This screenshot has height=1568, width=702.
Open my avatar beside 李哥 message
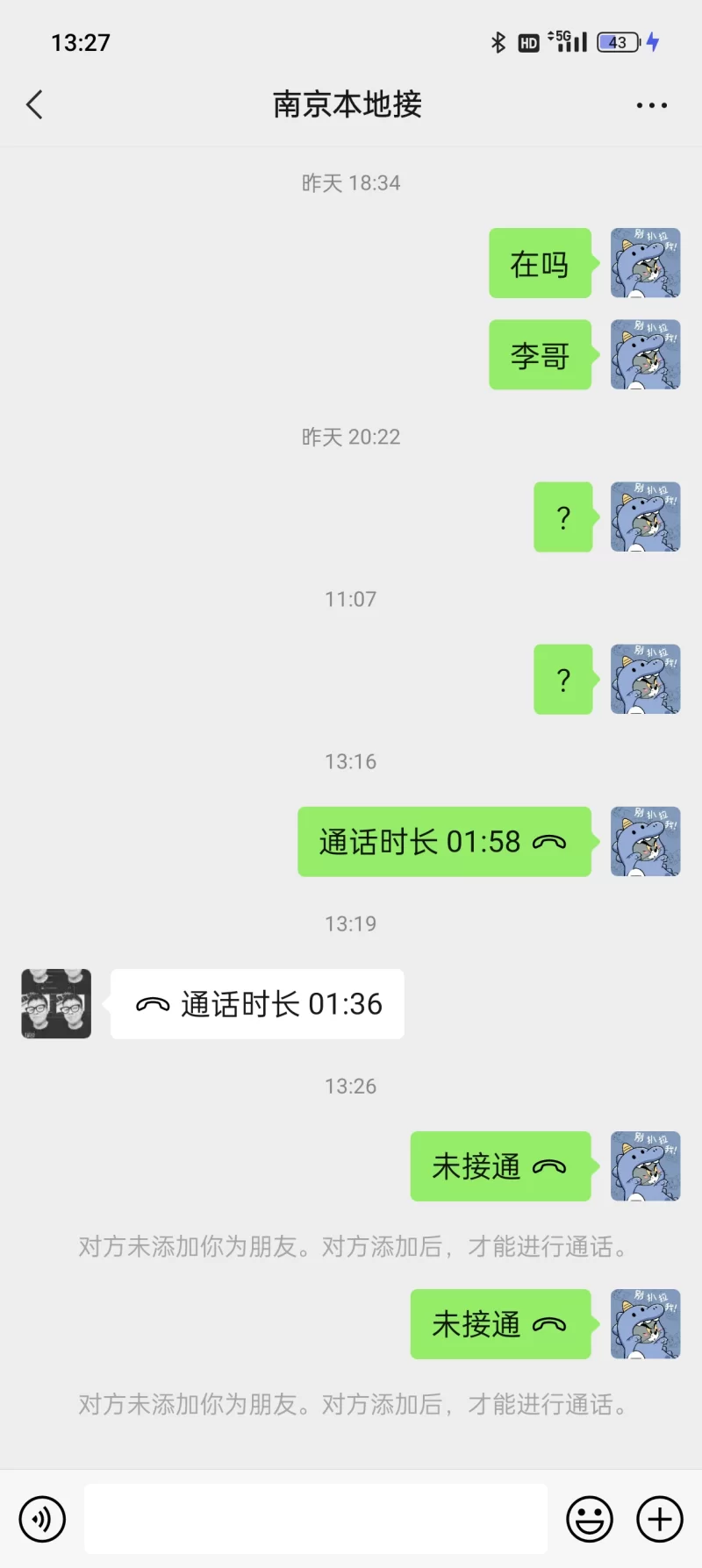[x=645, y=354]
